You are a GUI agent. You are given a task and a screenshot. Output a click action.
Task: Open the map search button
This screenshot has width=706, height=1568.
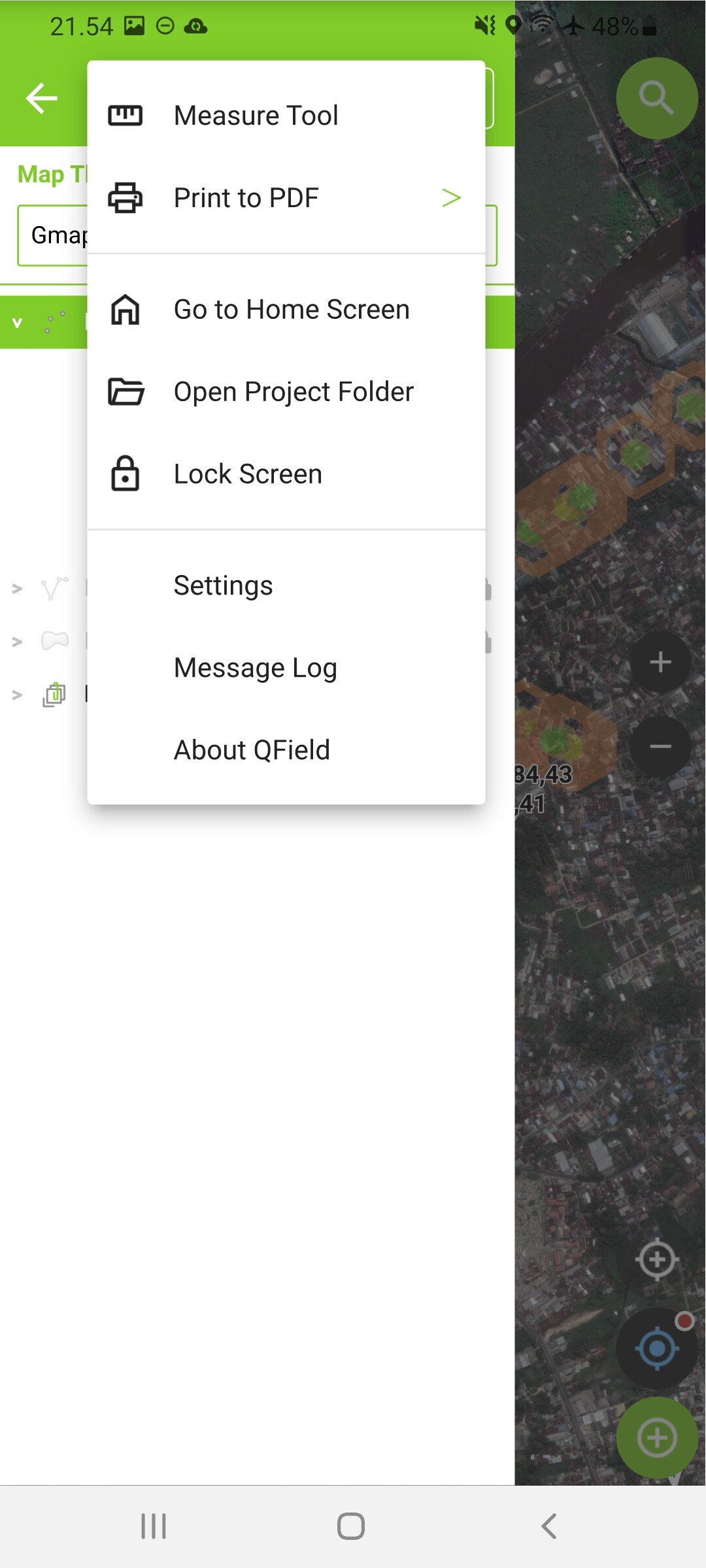click(657, 98)
